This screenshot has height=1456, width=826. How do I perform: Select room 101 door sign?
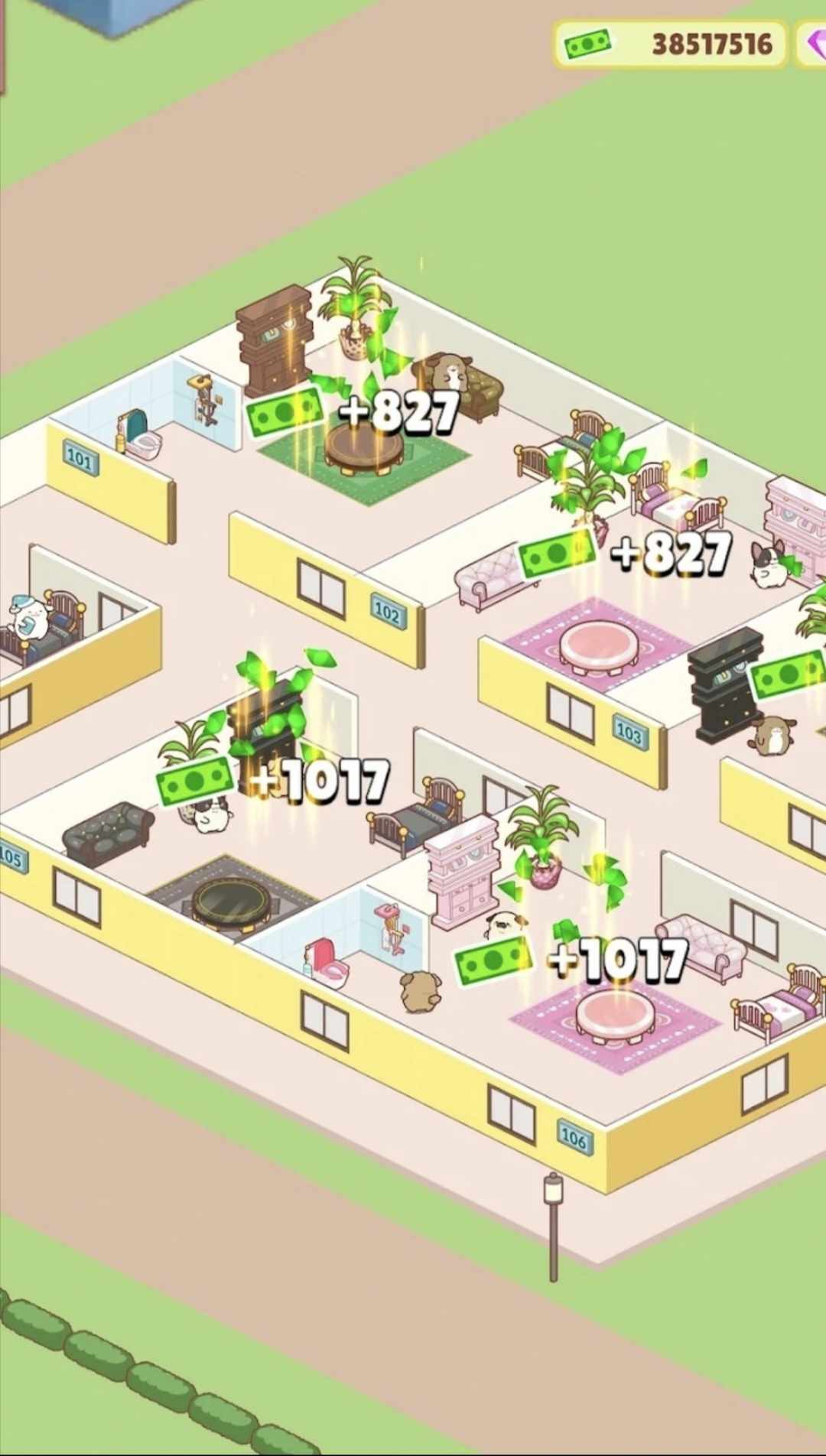(80, 459)
